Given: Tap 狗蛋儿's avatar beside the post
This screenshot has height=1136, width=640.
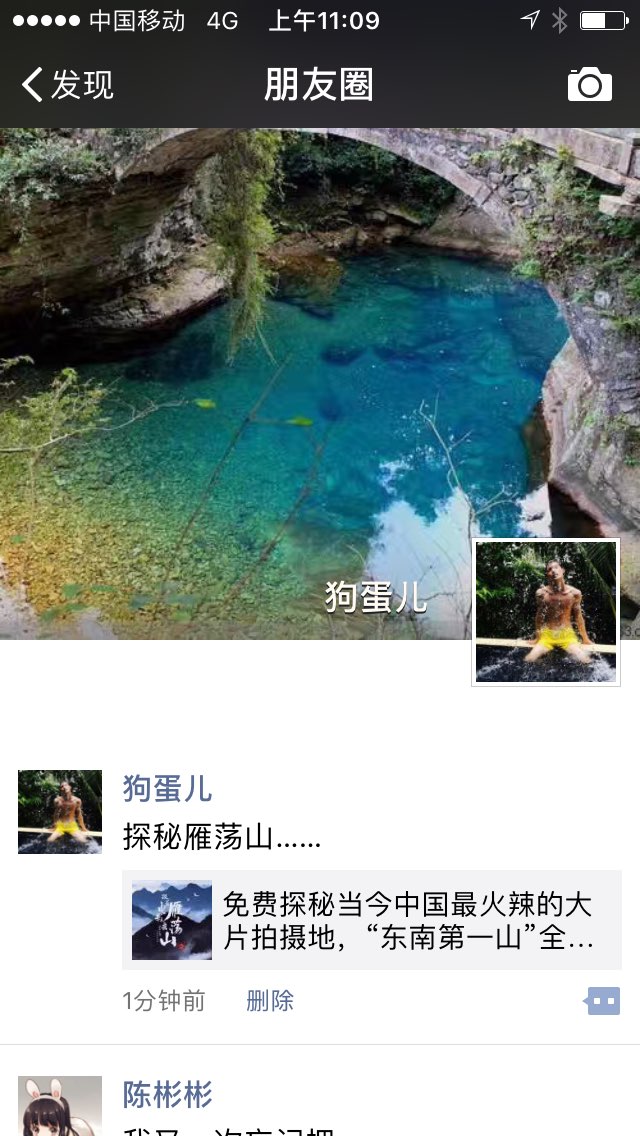Looking at the screenshot, I should pos(60,811).
